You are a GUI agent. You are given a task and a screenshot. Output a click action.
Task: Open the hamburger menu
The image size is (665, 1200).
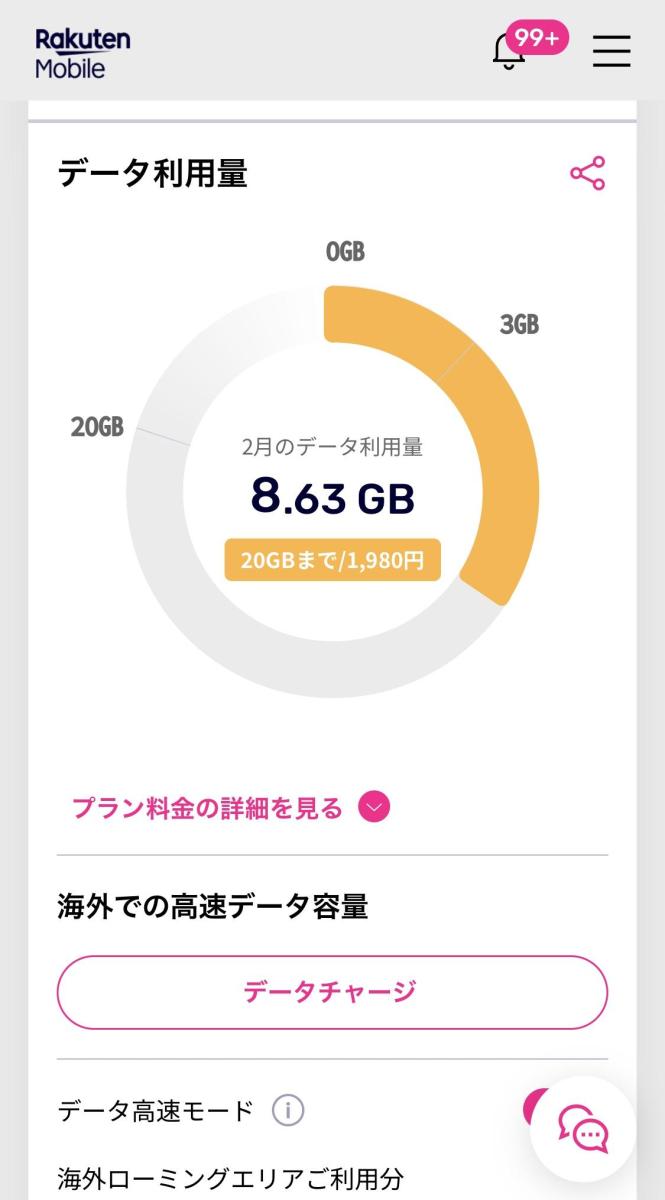point(611,51)
